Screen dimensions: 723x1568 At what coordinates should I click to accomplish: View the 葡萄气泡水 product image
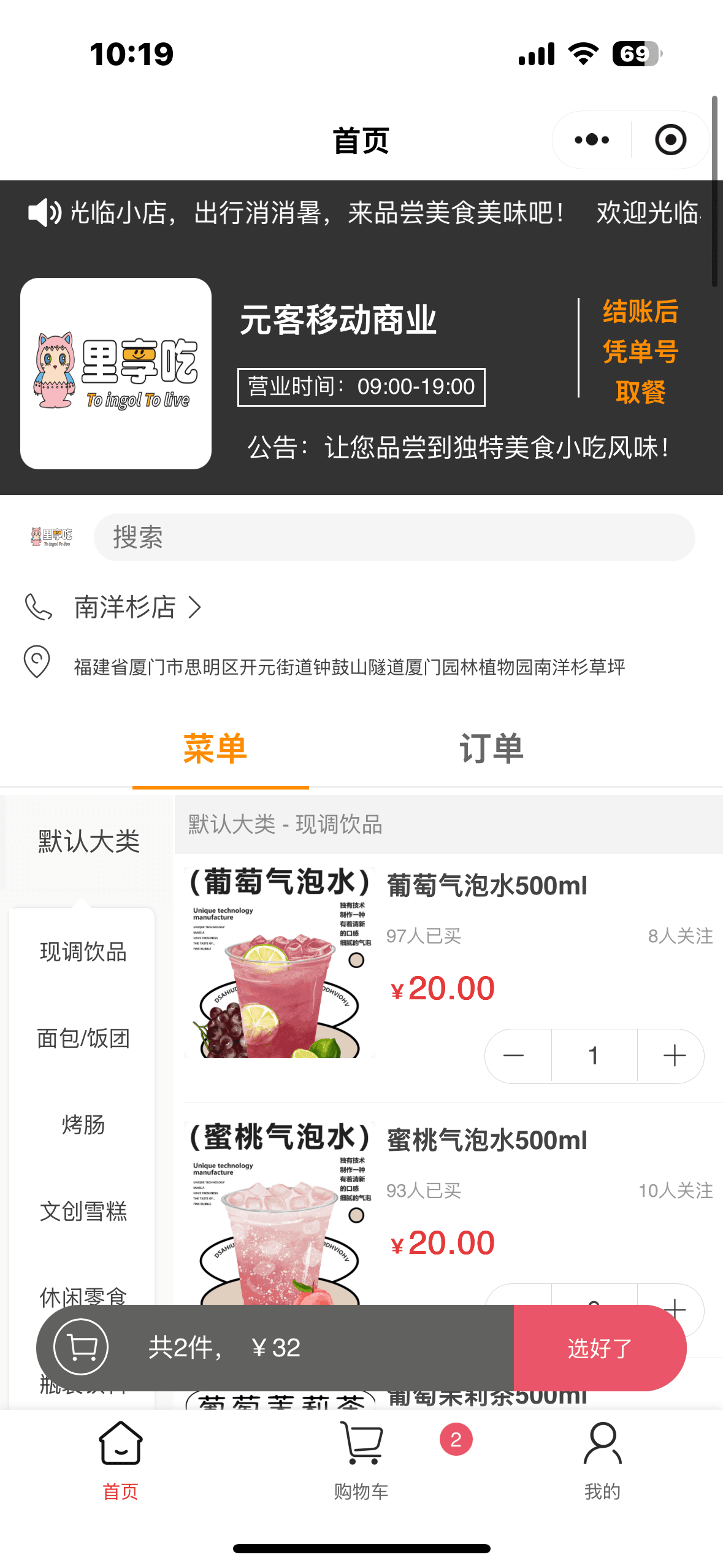coord(280,963)
